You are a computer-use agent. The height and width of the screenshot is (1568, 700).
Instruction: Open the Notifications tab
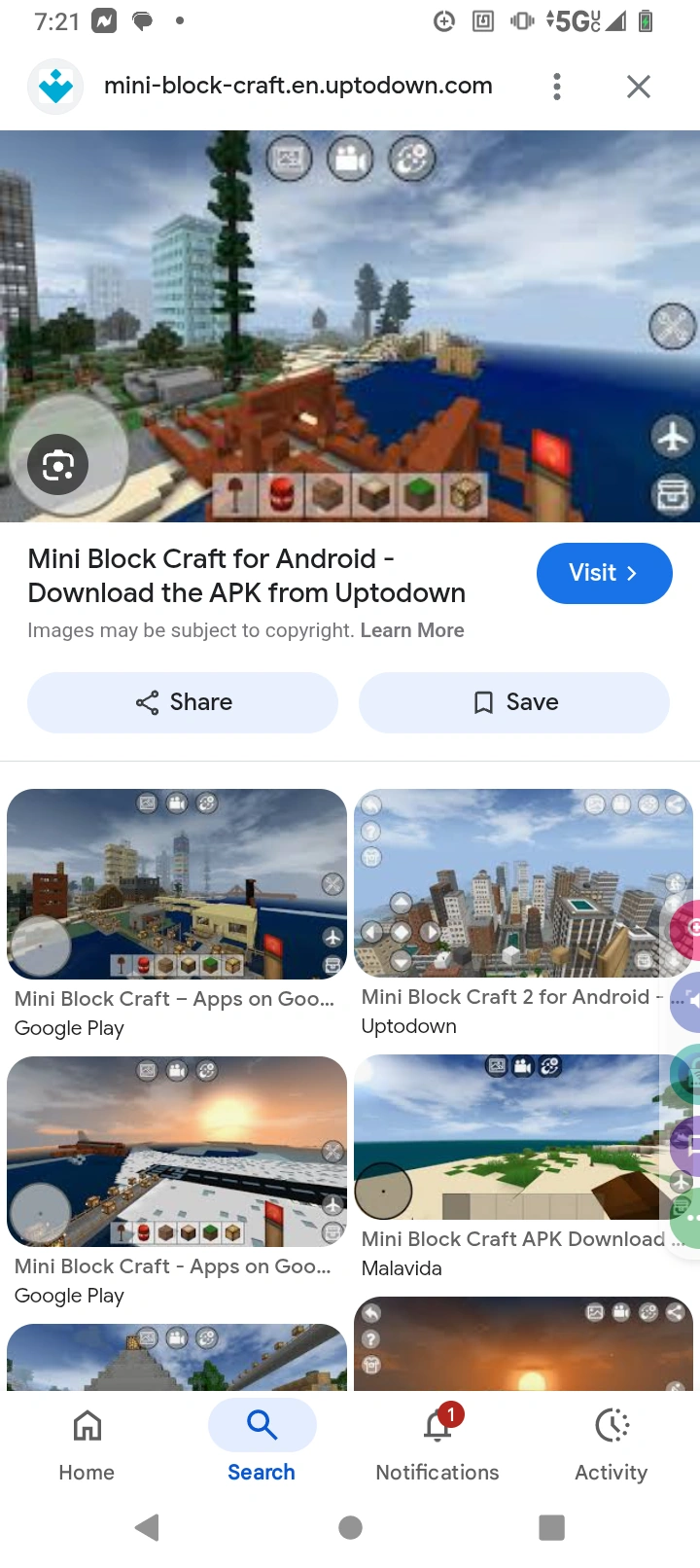437,1445
